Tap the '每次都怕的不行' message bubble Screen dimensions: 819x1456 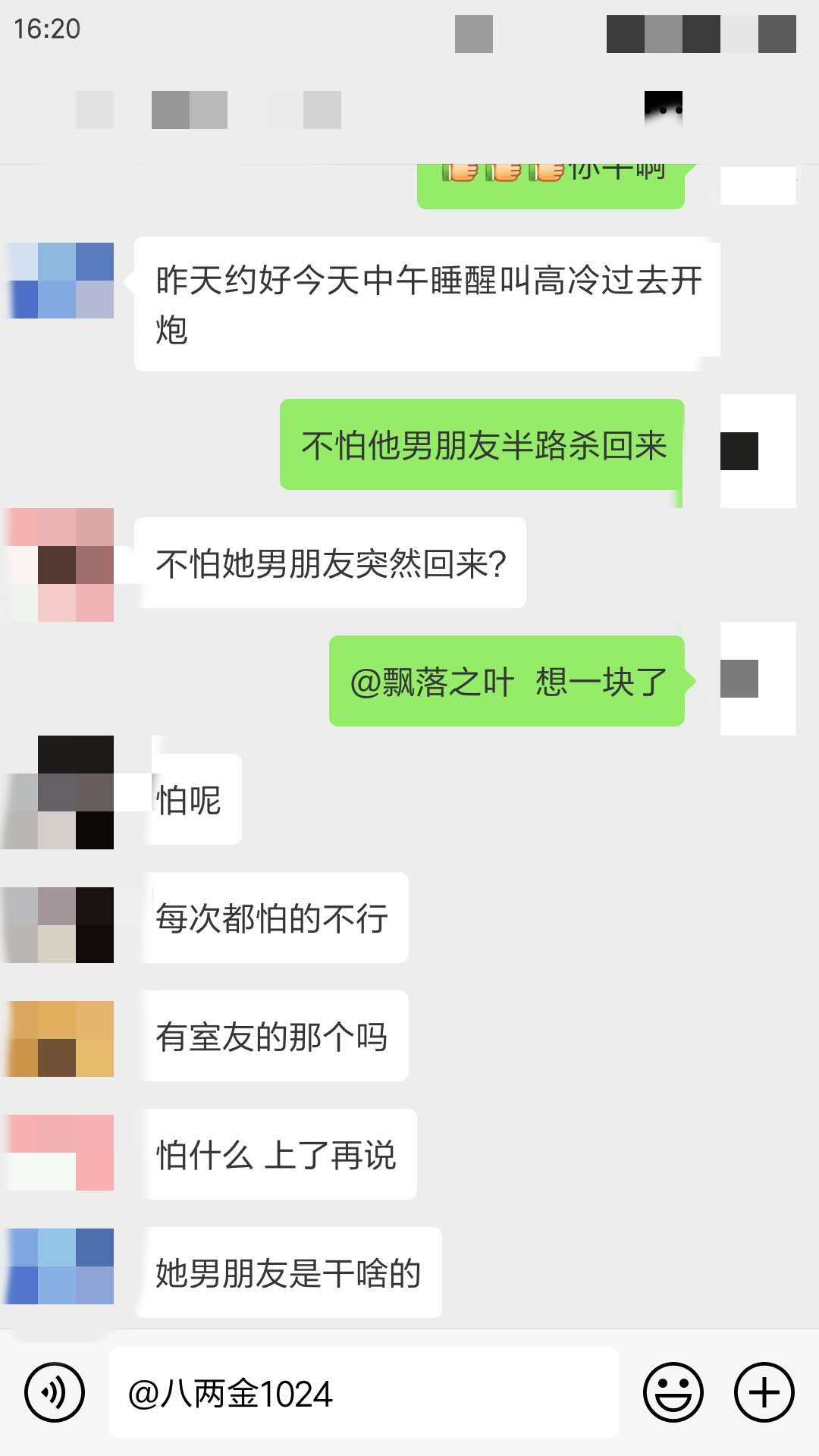click(x=273, y=918)
